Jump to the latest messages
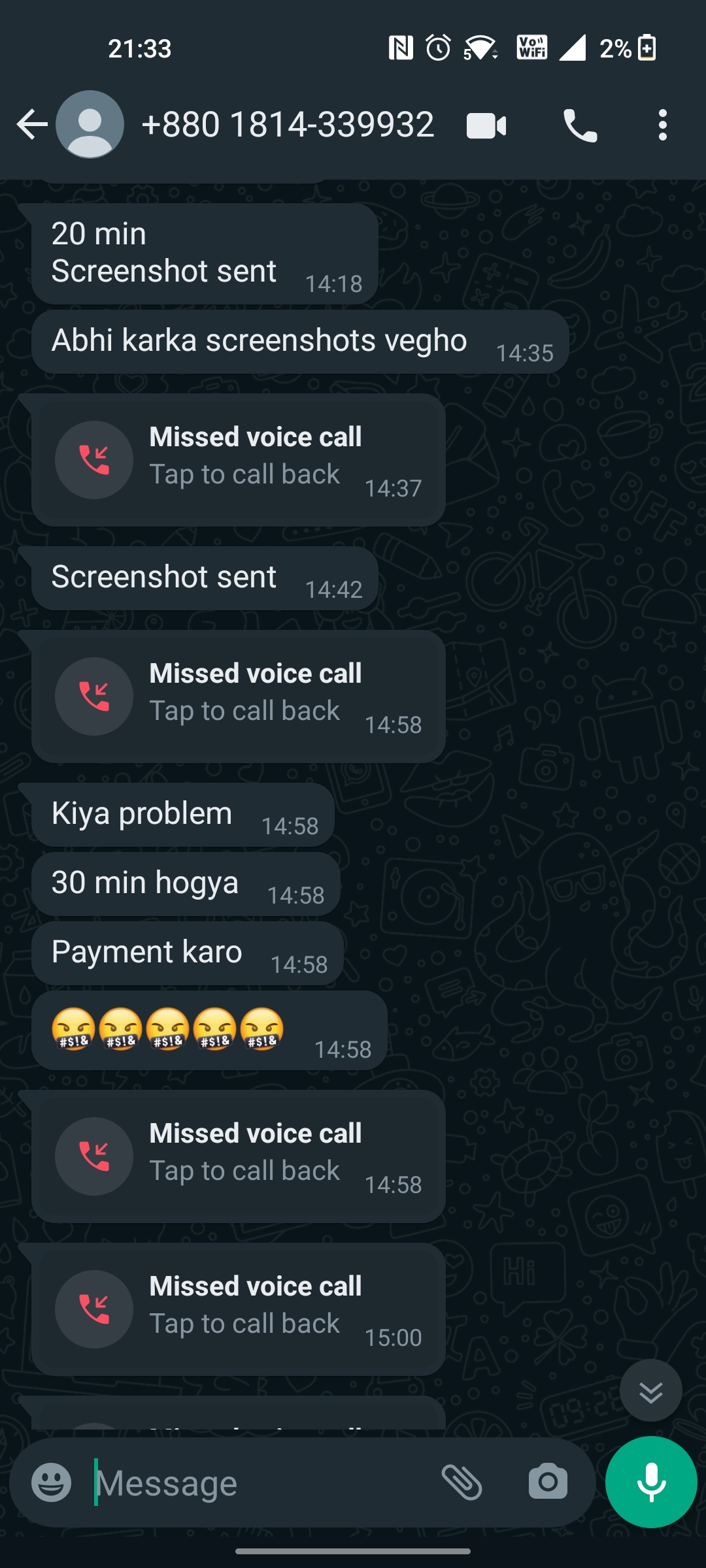 tap(650, 1390)
